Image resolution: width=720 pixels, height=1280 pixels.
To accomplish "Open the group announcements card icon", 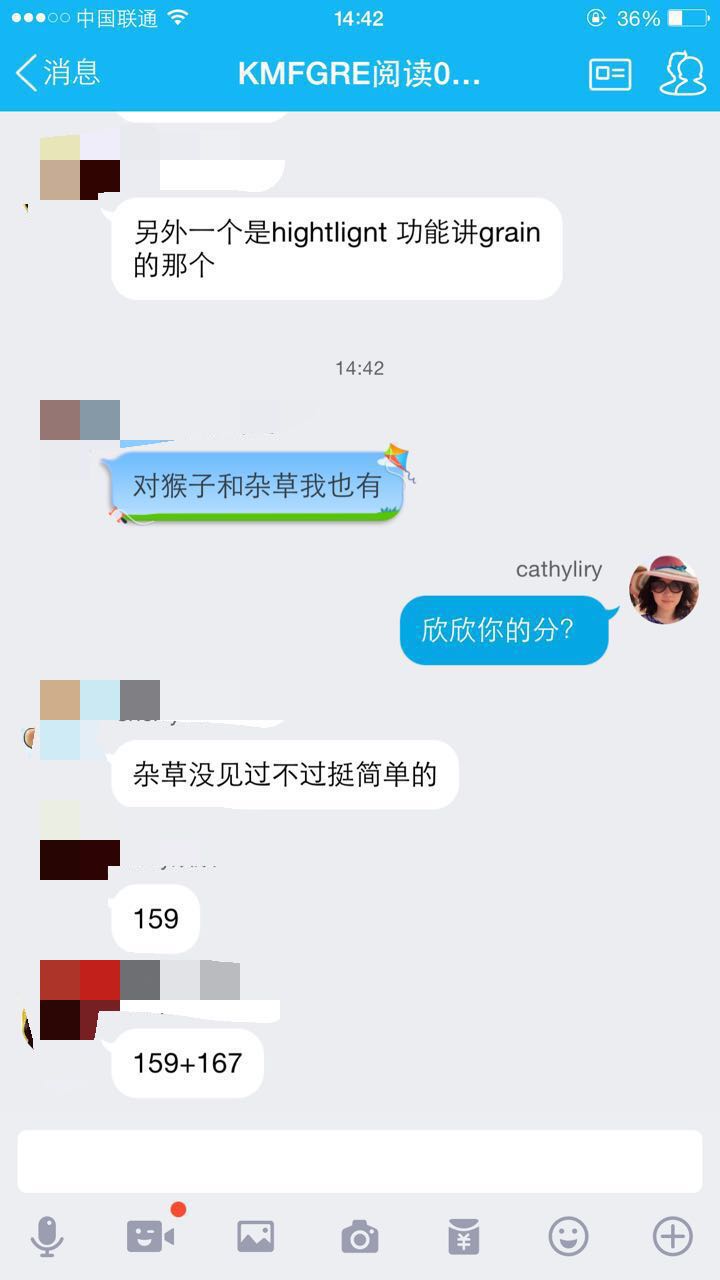I will coord(609,74).
